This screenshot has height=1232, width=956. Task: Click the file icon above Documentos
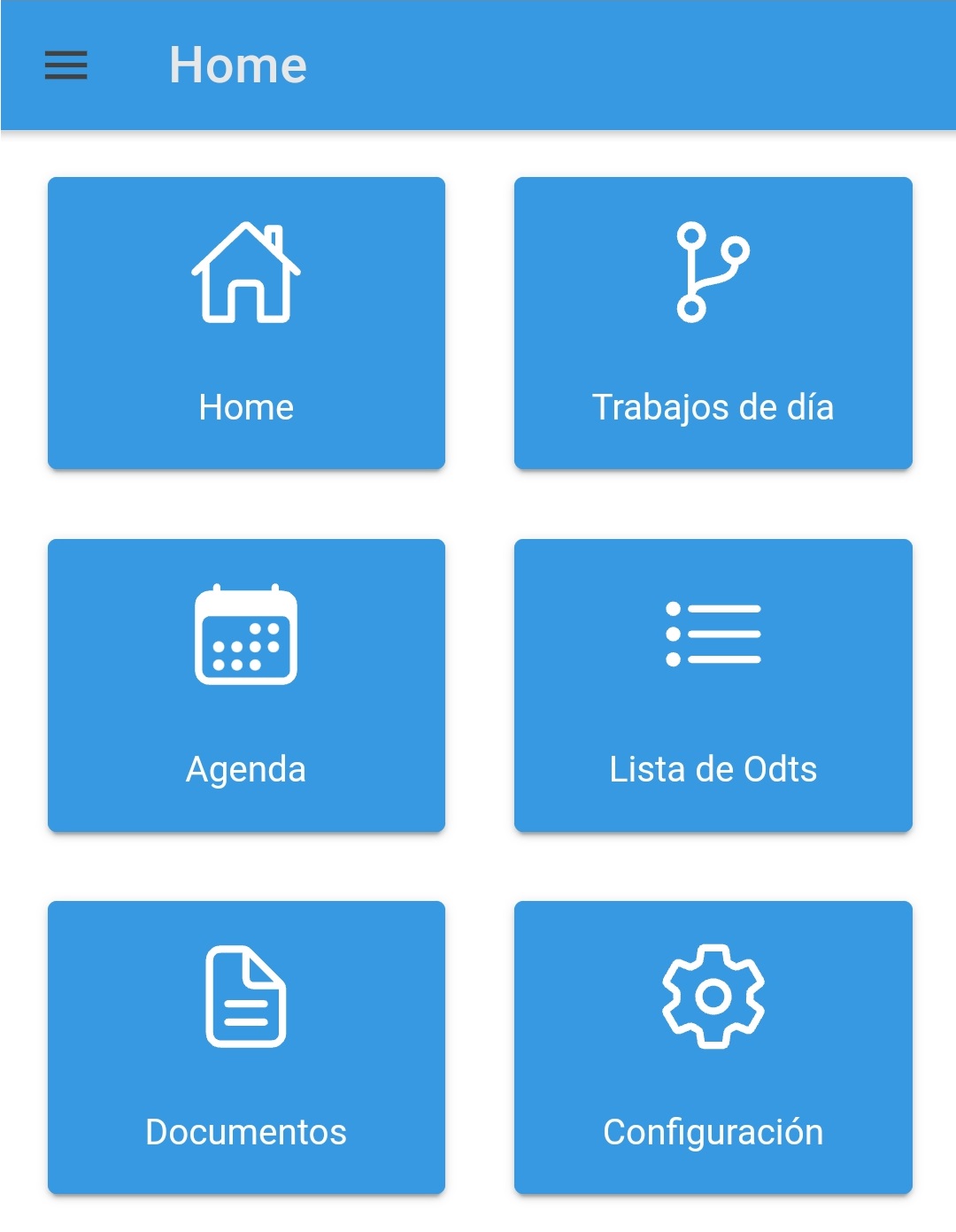click(245, 996)
